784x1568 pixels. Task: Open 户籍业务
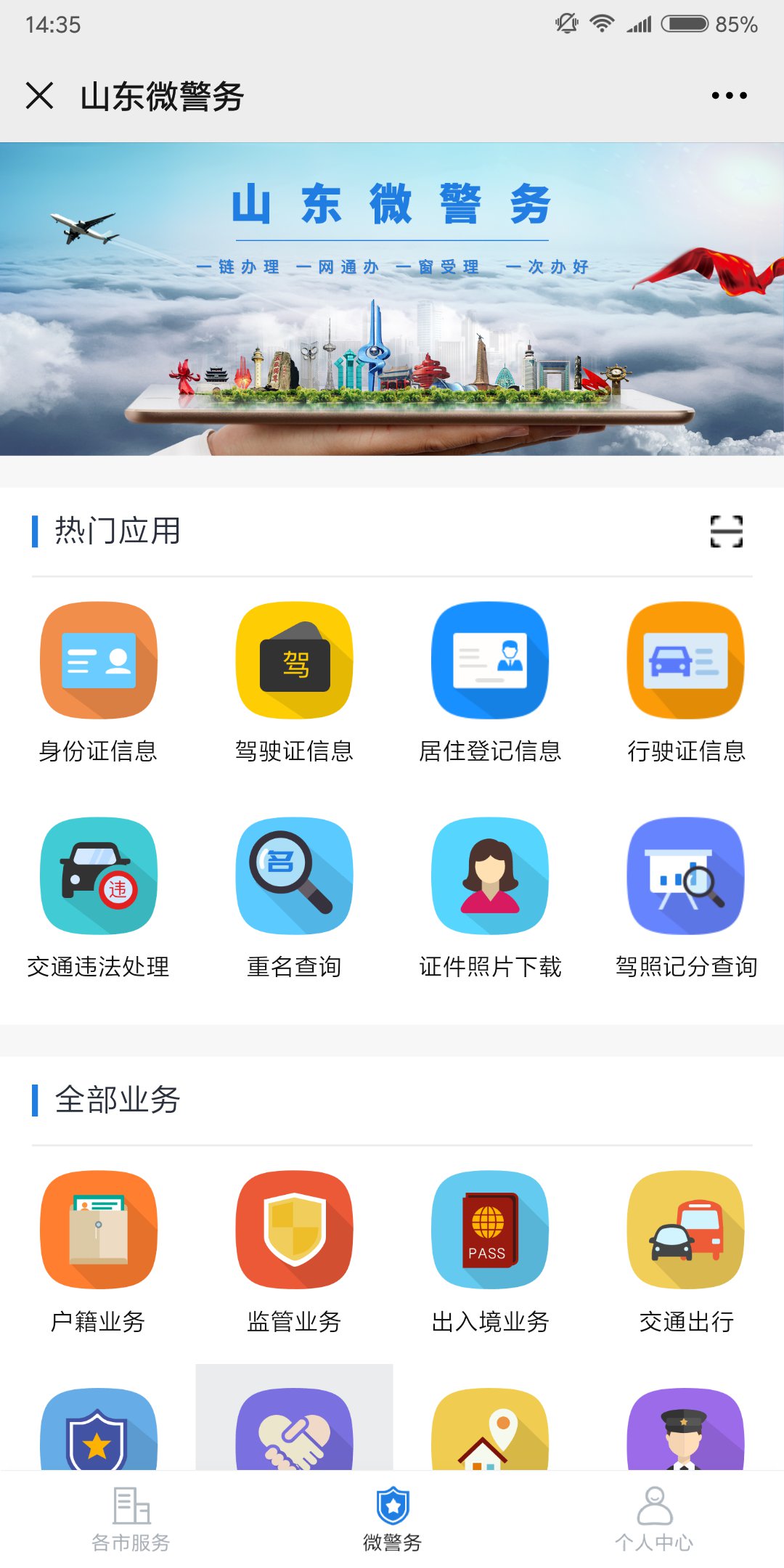tap(99, 1230)
